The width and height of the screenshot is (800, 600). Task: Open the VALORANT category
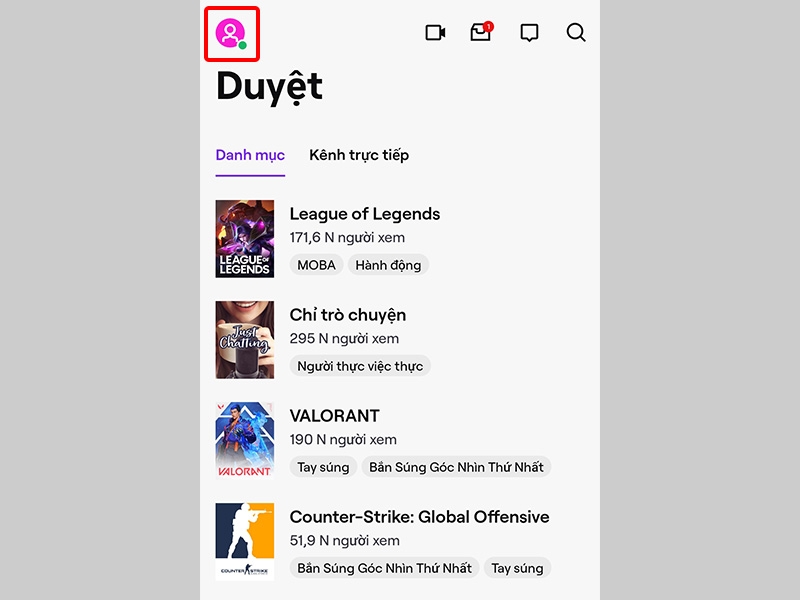[x=334, y=416]
